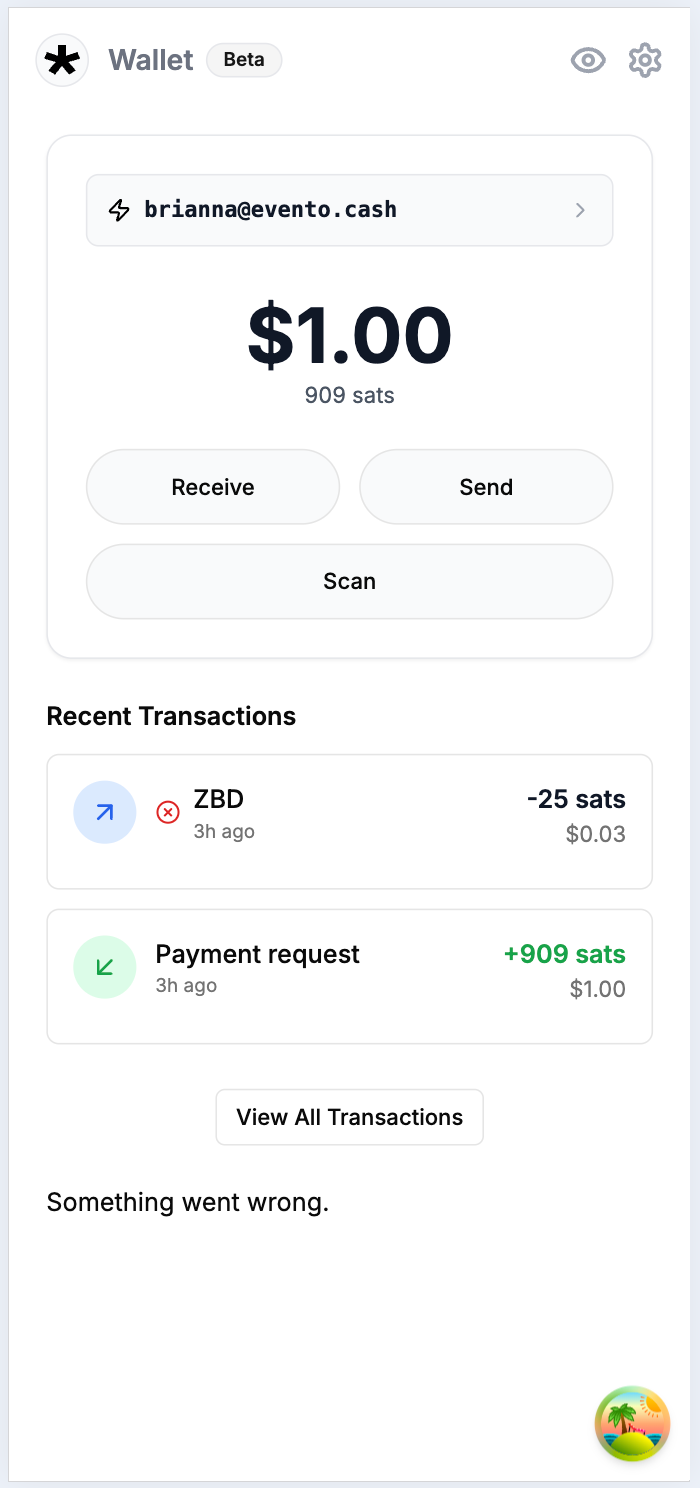Open the brianna@evento.cash lightning address
Screen dimensions: 700x1488
pyautogui.click(x=349, y=210)
